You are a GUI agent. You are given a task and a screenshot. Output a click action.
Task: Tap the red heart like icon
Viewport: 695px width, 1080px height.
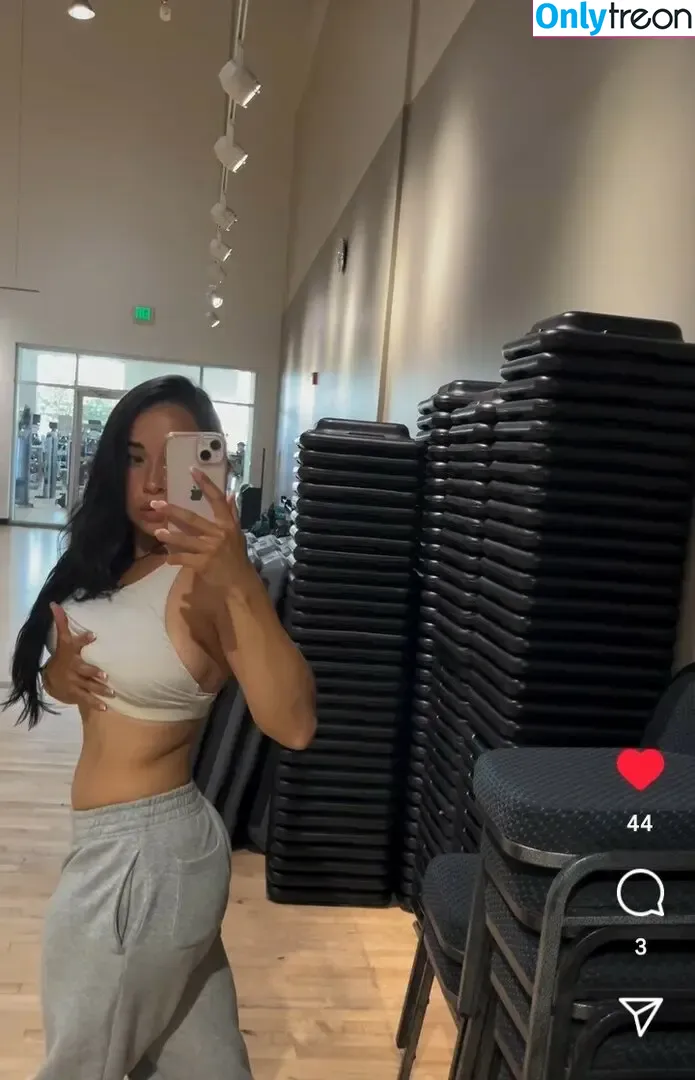tap(640, 768)
